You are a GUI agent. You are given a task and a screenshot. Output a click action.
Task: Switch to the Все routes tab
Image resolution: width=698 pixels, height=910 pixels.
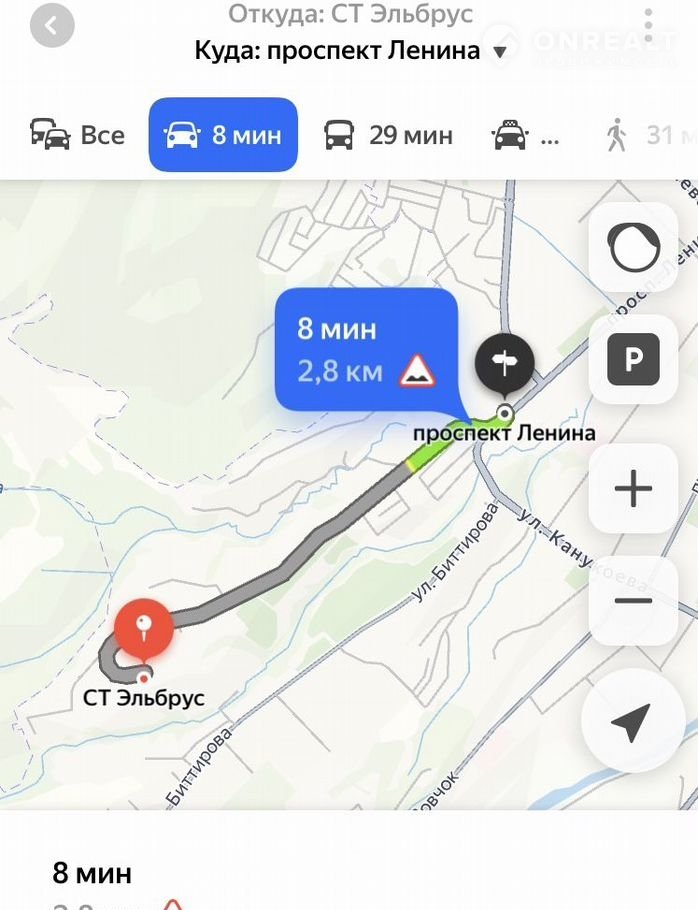(x=78, y=135)
